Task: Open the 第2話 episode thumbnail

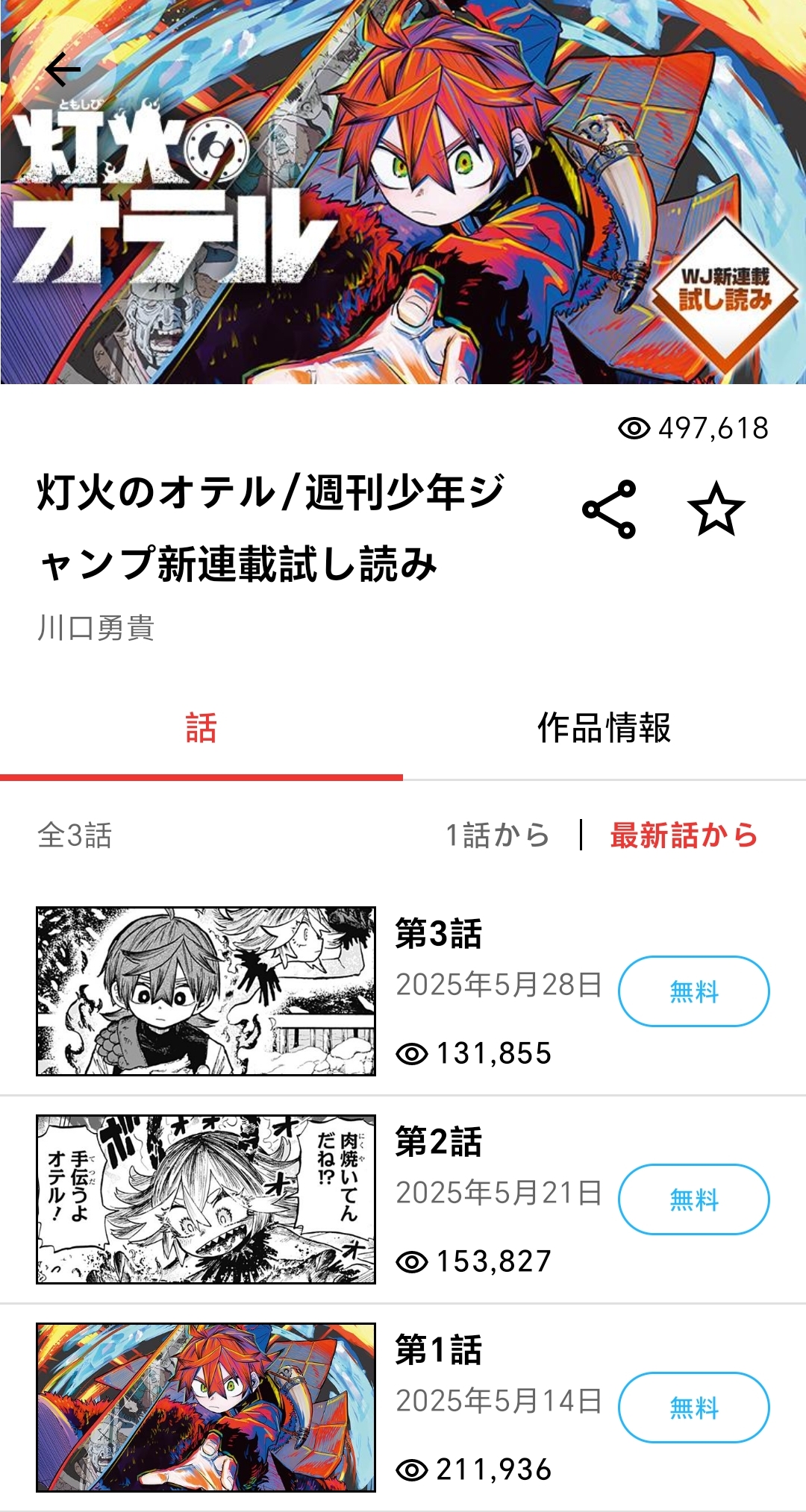Action: point(206,1199)
